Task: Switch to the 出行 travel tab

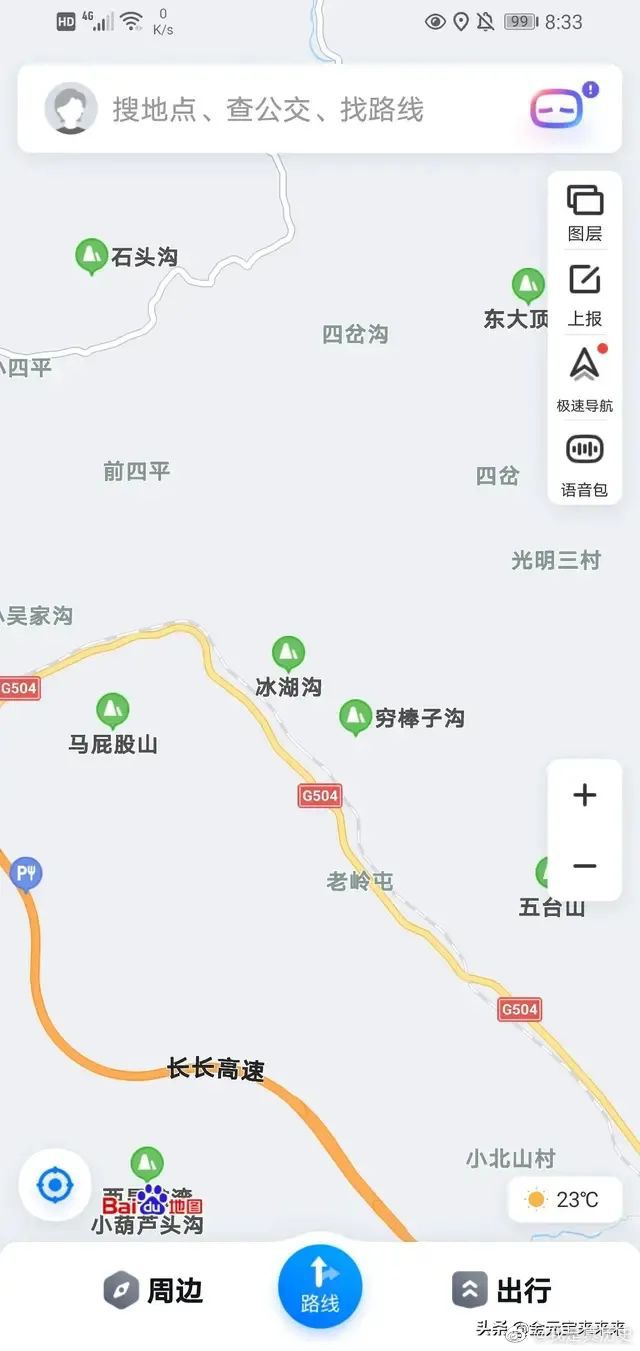Action: pos(501,1290)
